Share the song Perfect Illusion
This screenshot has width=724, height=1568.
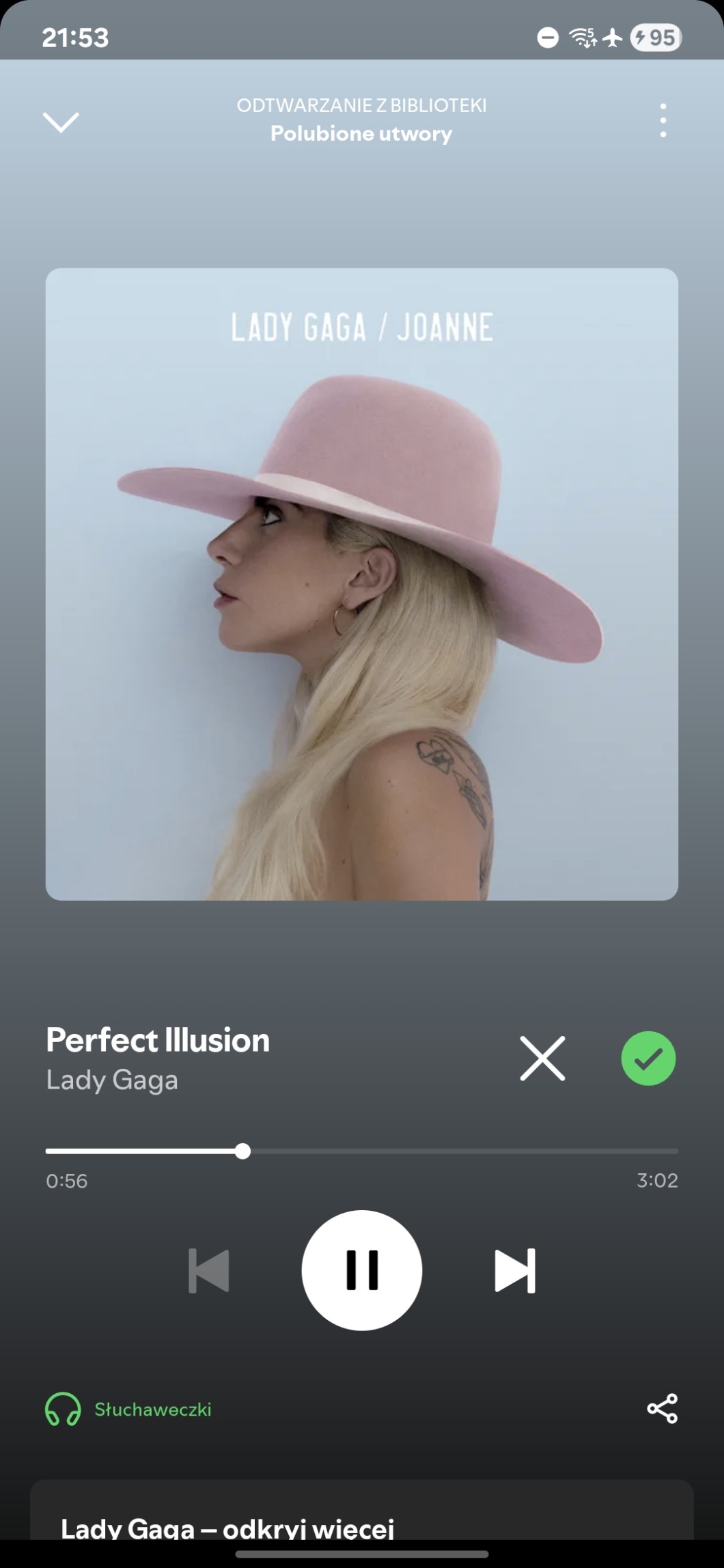coord(662,1409)
